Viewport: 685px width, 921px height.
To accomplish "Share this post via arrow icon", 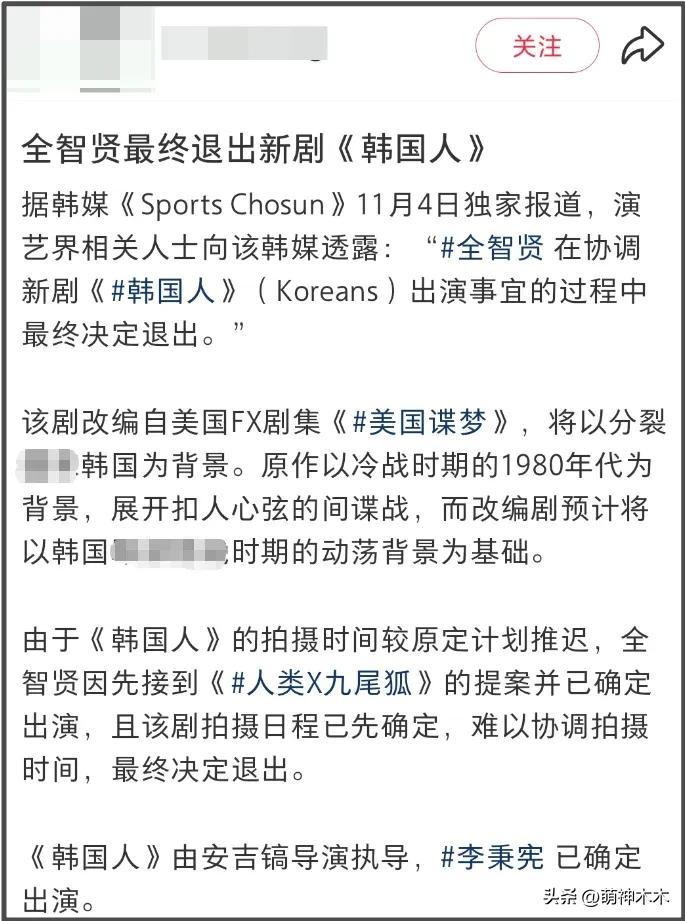I will (x=642, y=45).
